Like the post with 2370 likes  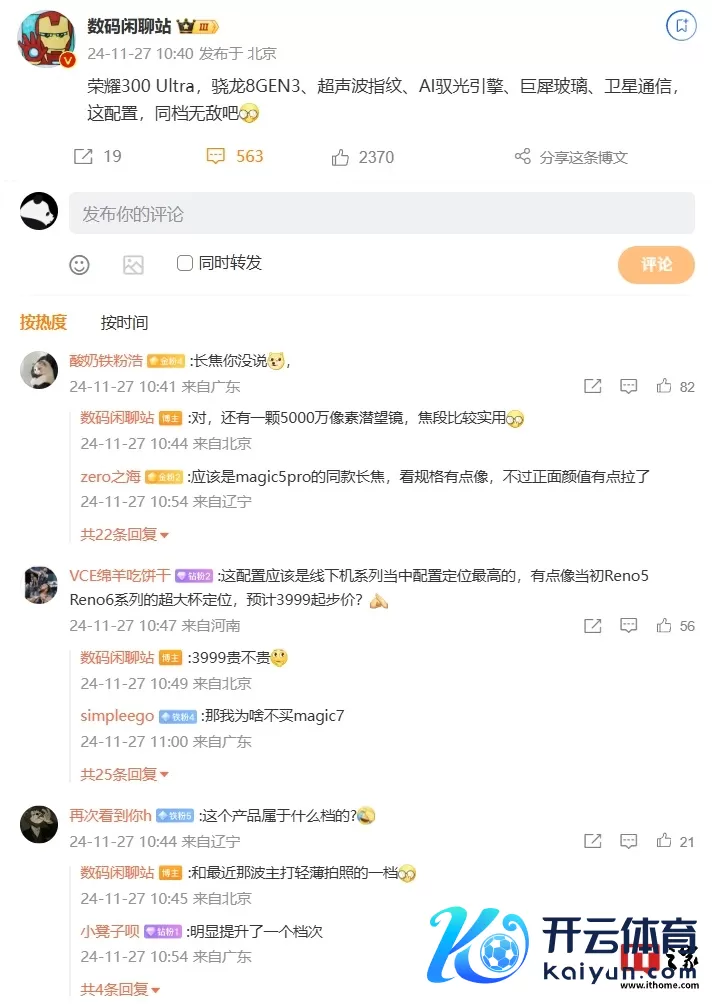point(341,157)
